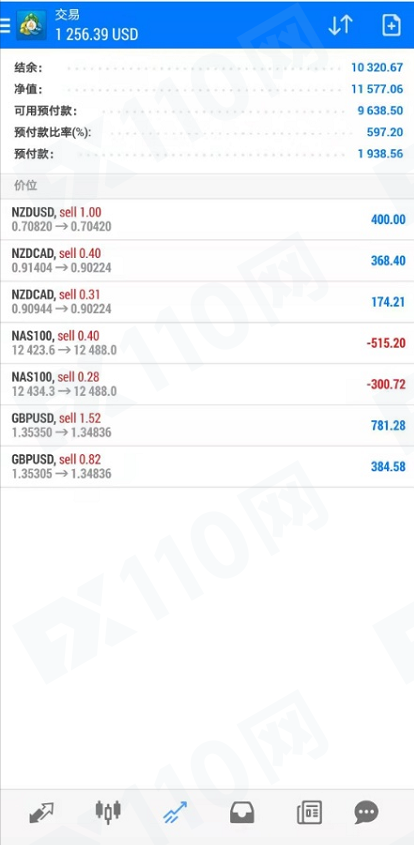Go to the history inbox tab
414x845 pixels.
[x=242, y=812]
